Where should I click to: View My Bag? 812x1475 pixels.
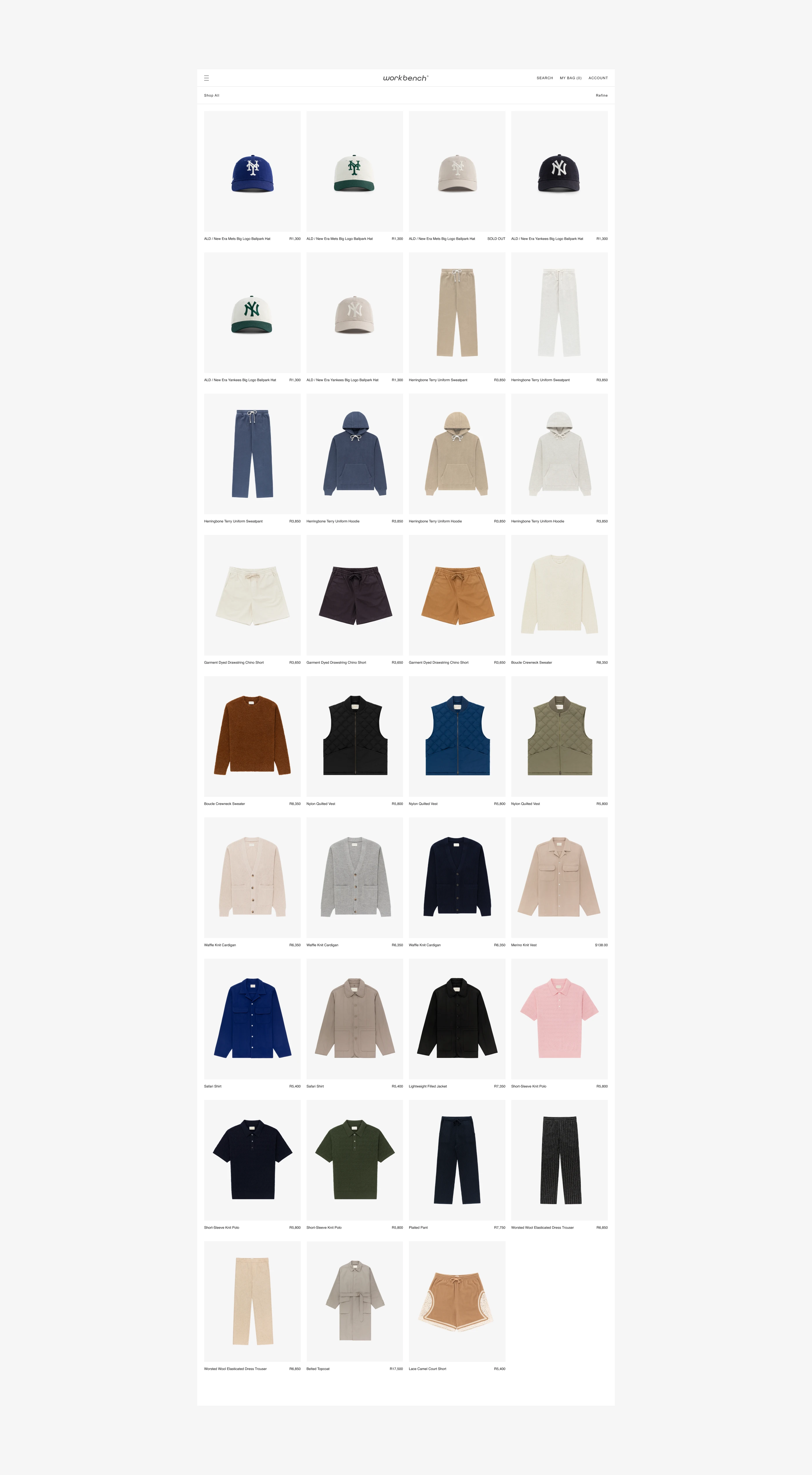click(570, 78)
